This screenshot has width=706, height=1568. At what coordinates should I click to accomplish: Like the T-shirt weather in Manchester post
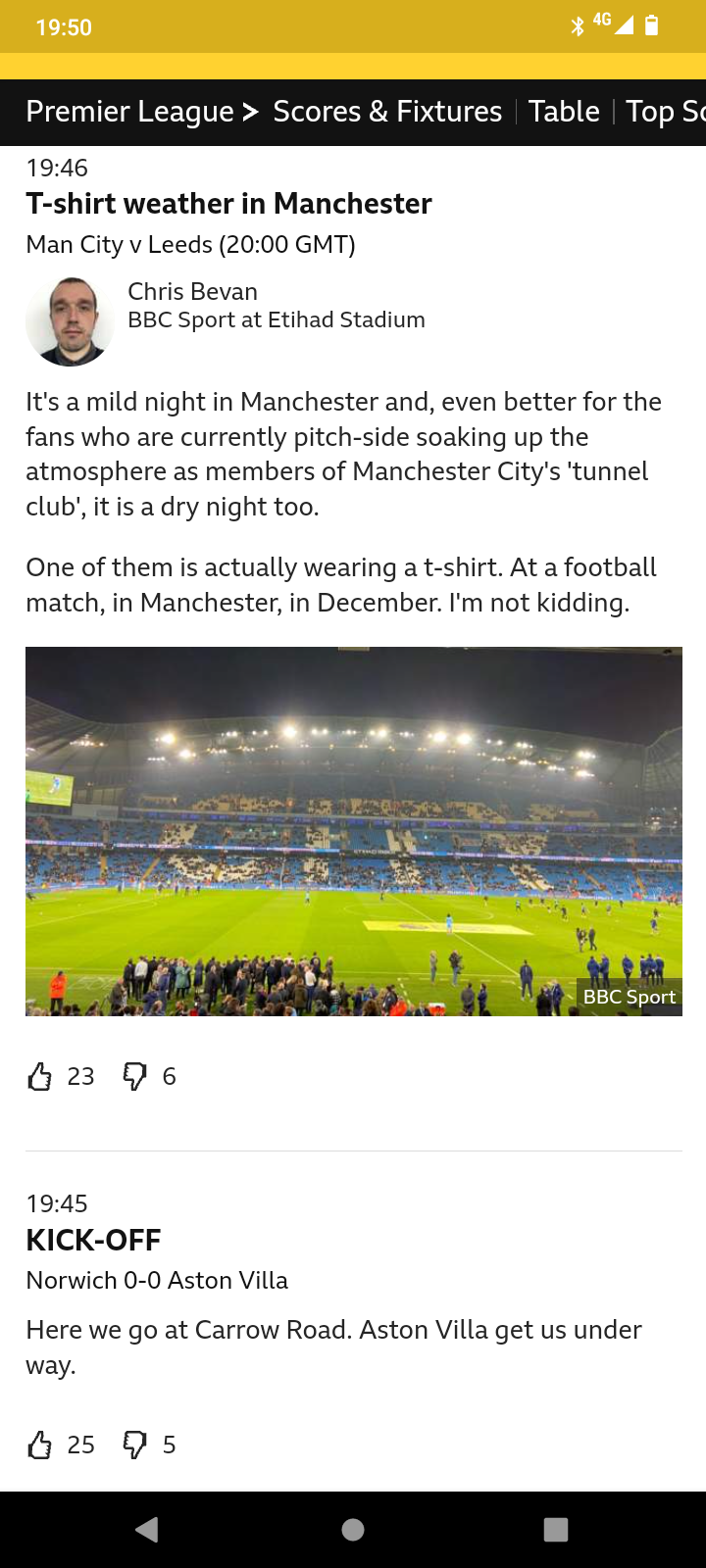[40, 1077]
